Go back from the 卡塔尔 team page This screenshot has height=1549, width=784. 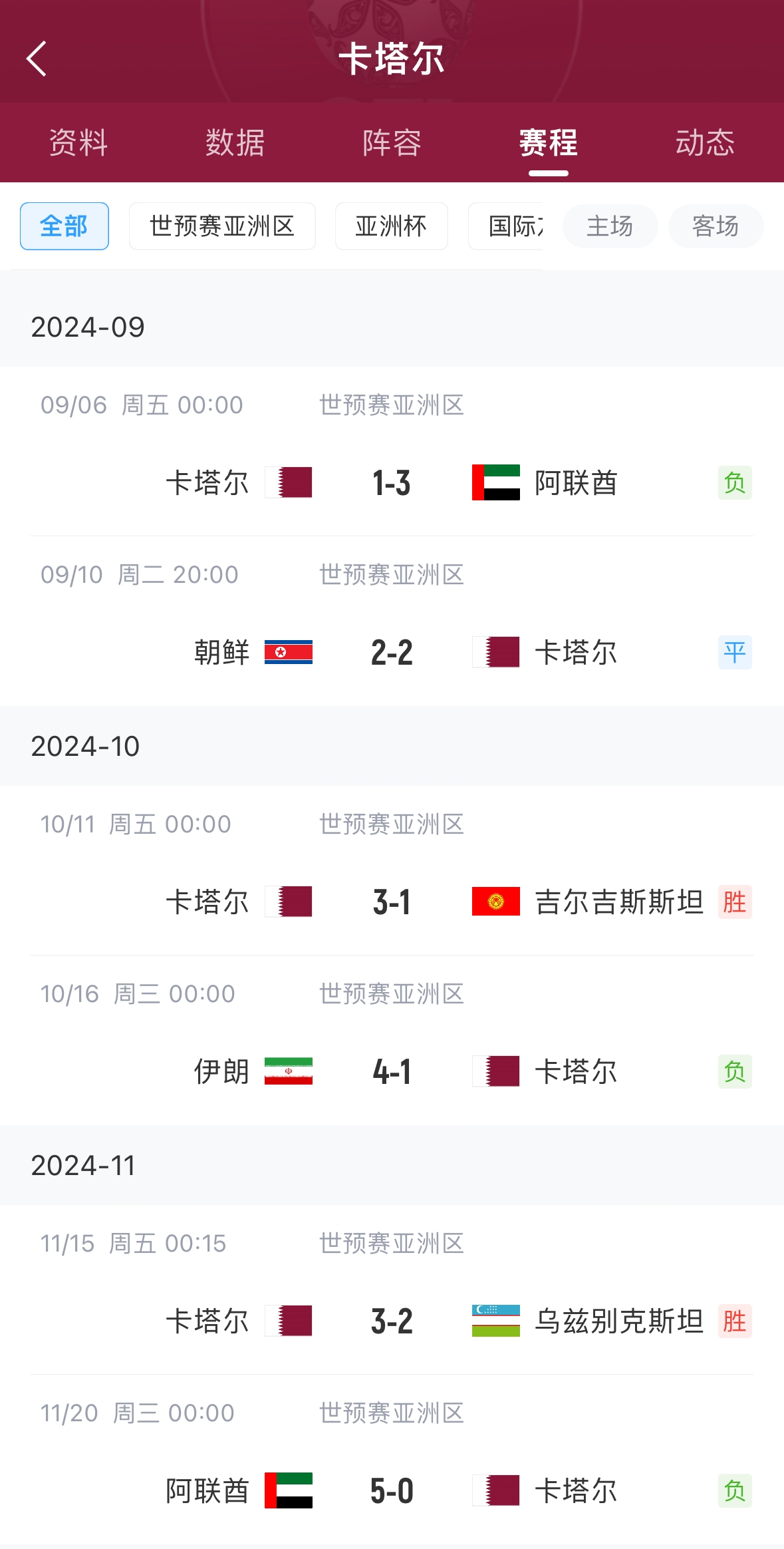coord(37,59)
